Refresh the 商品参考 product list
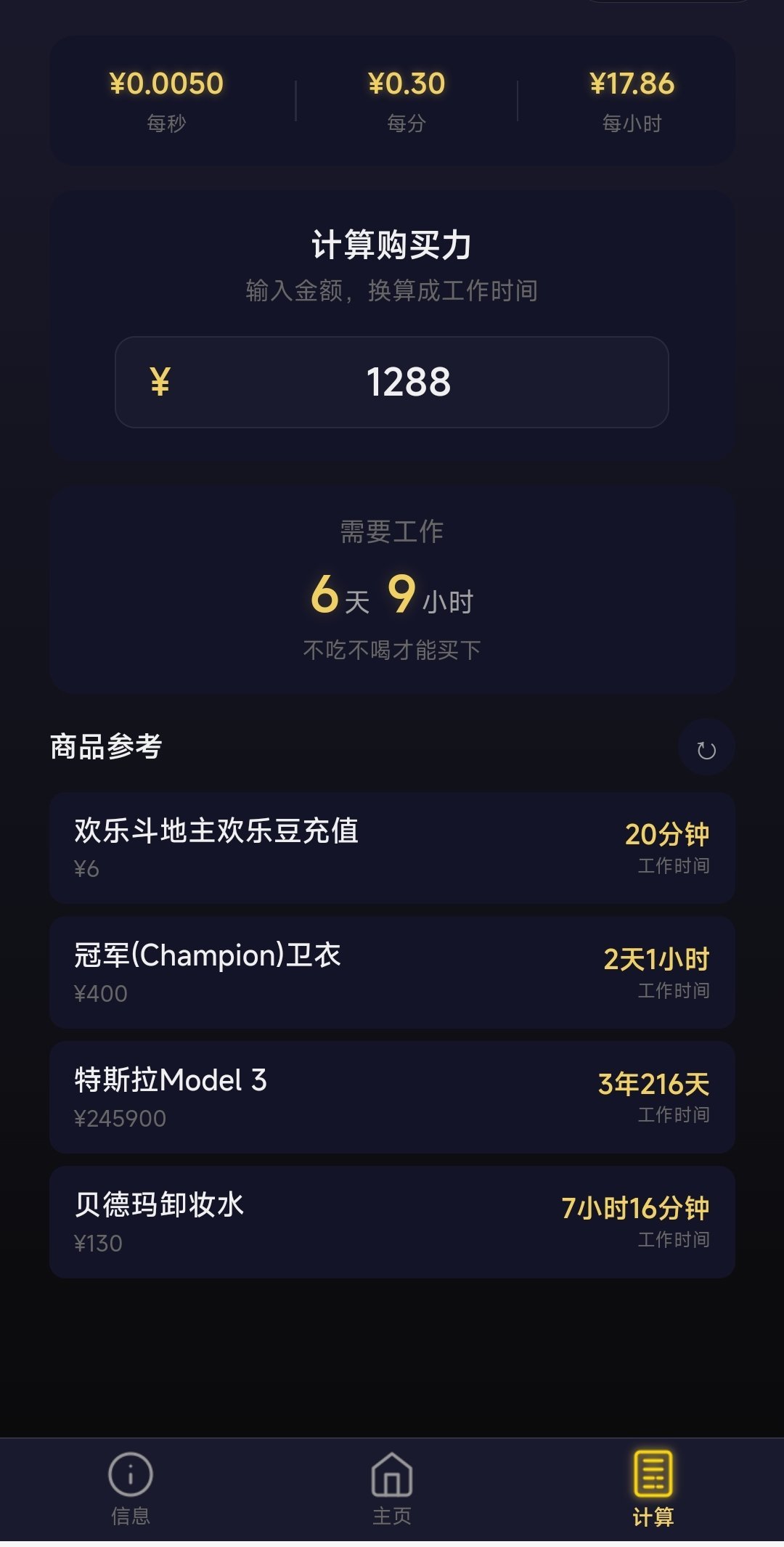This screenshot has height=1547, width=784. [706, 748]
